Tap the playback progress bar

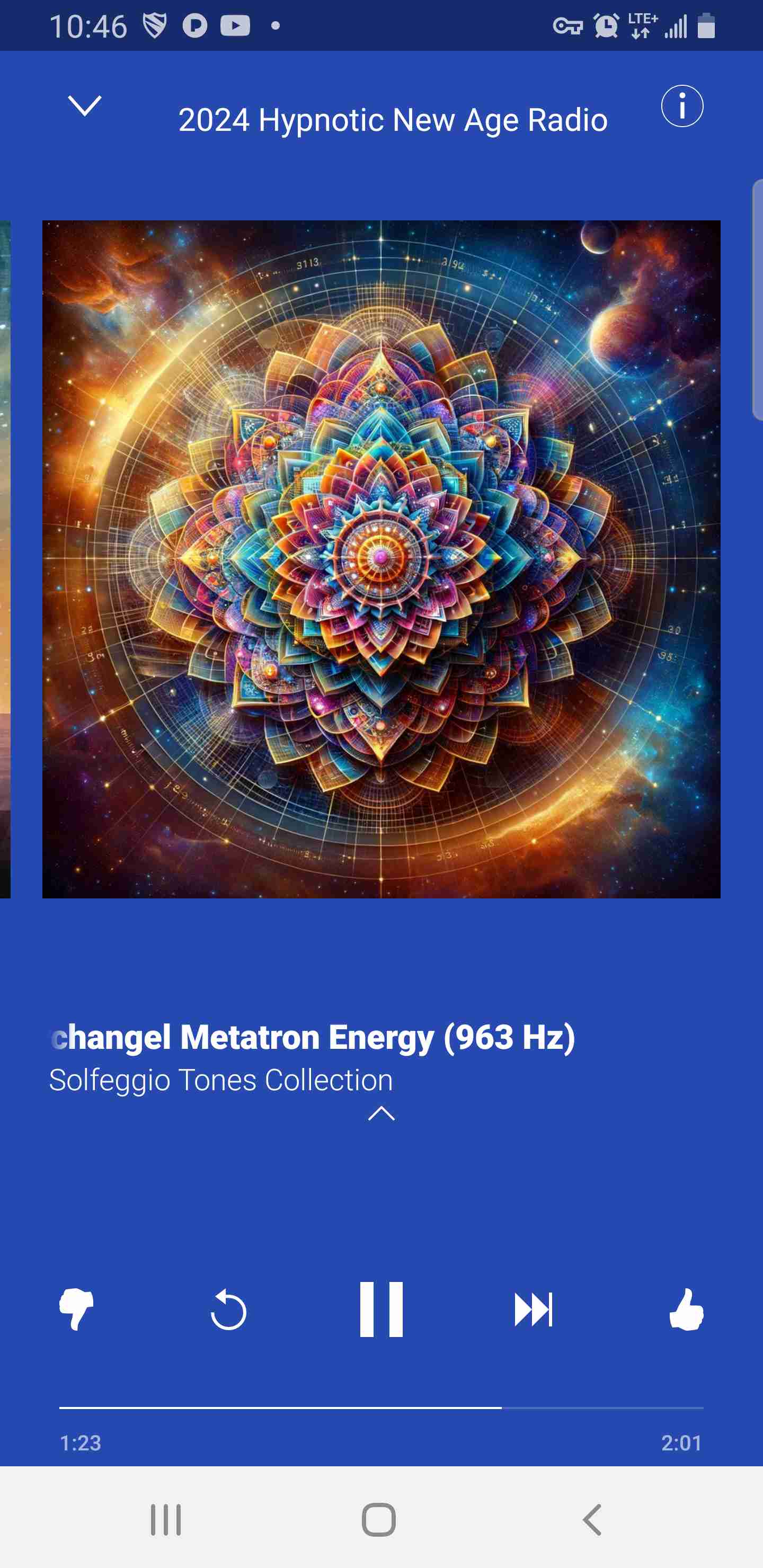pyautogui.click(x=381, y=1408)
